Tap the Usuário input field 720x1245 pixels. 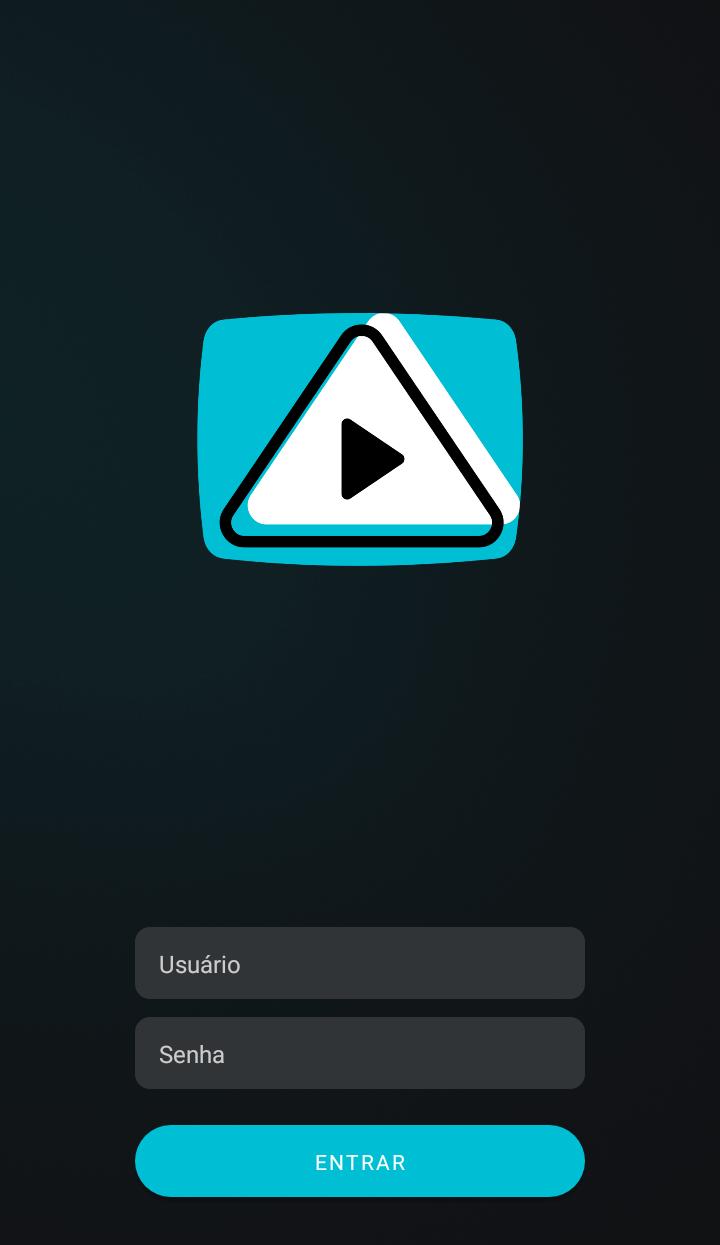tap(360, 963)
